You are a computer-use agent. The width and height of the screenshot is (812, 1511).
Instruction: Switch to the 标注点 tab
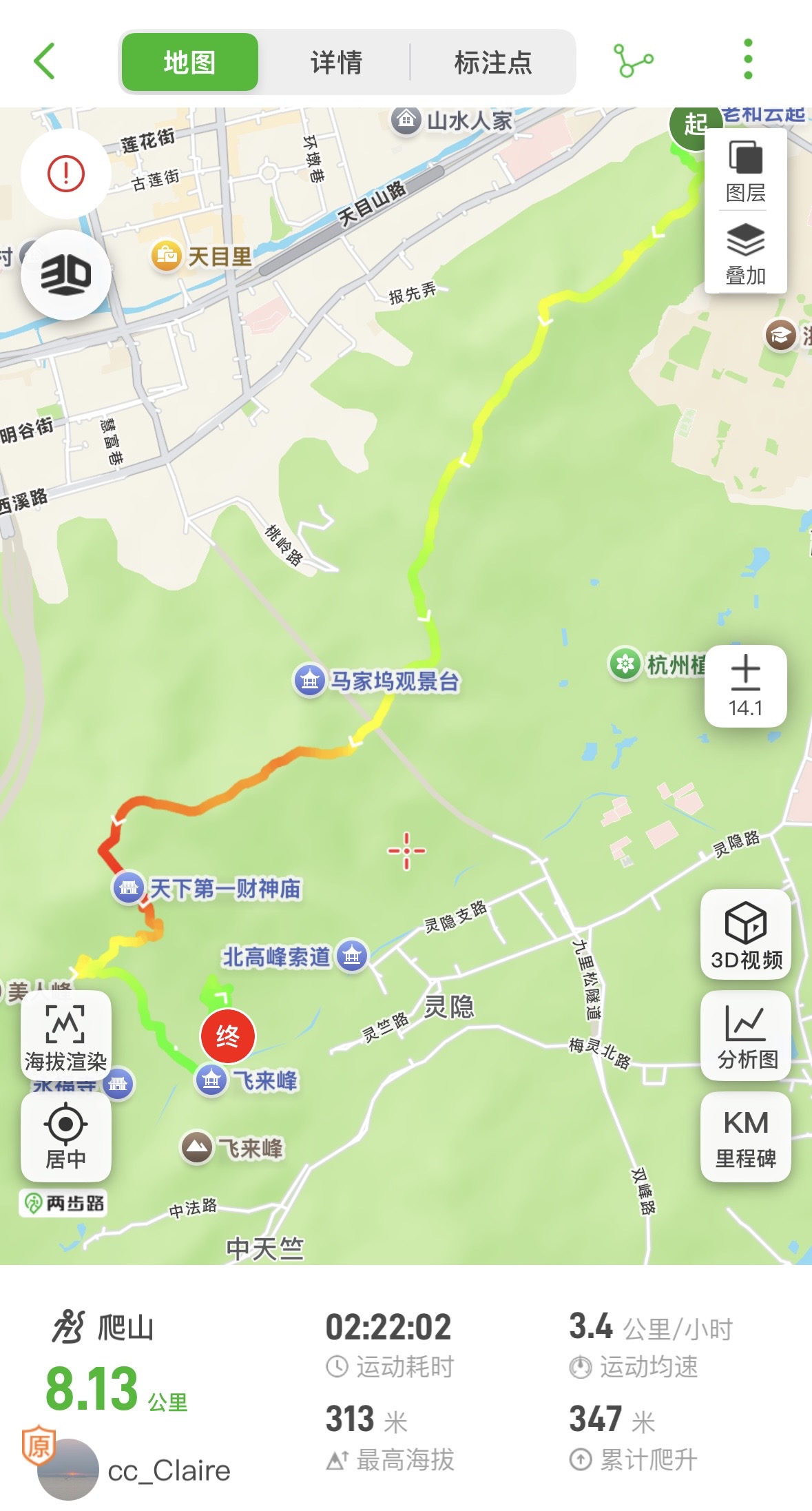[x=493, y=62]
